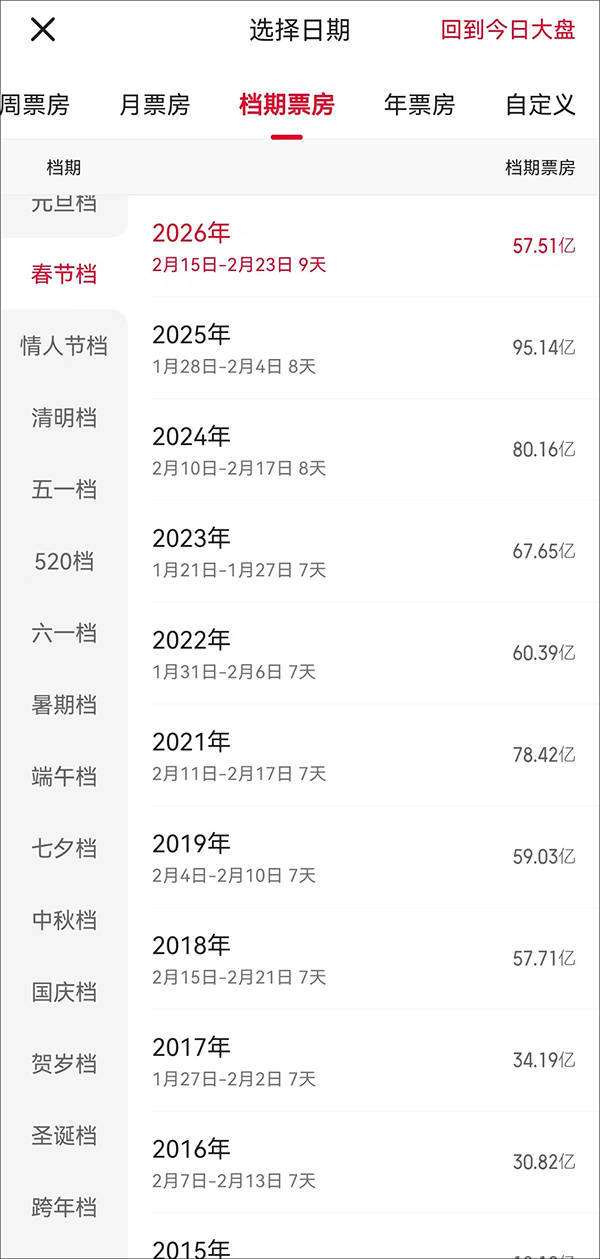Close the date selection screen

(x=42, y=30)
